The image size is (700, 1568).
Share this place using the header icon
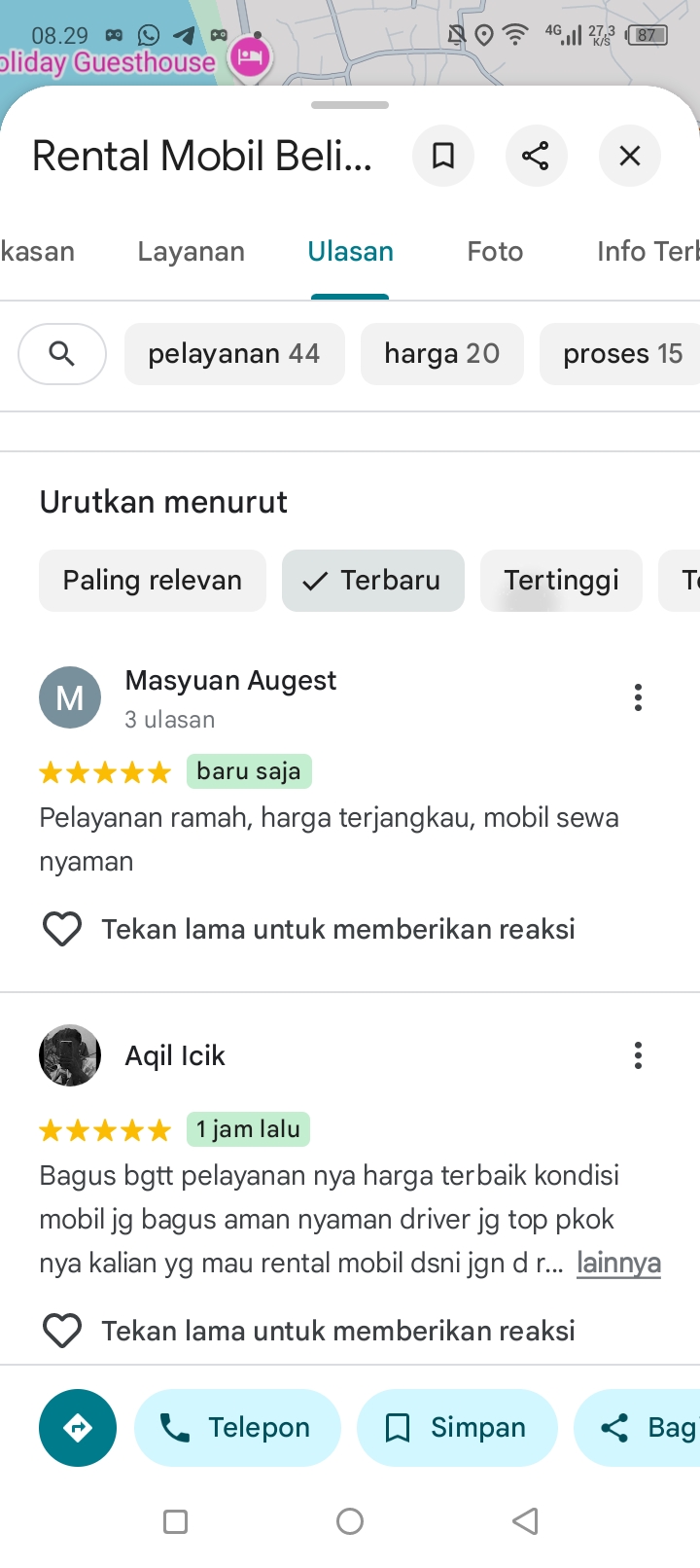click(x=536, y=156)
